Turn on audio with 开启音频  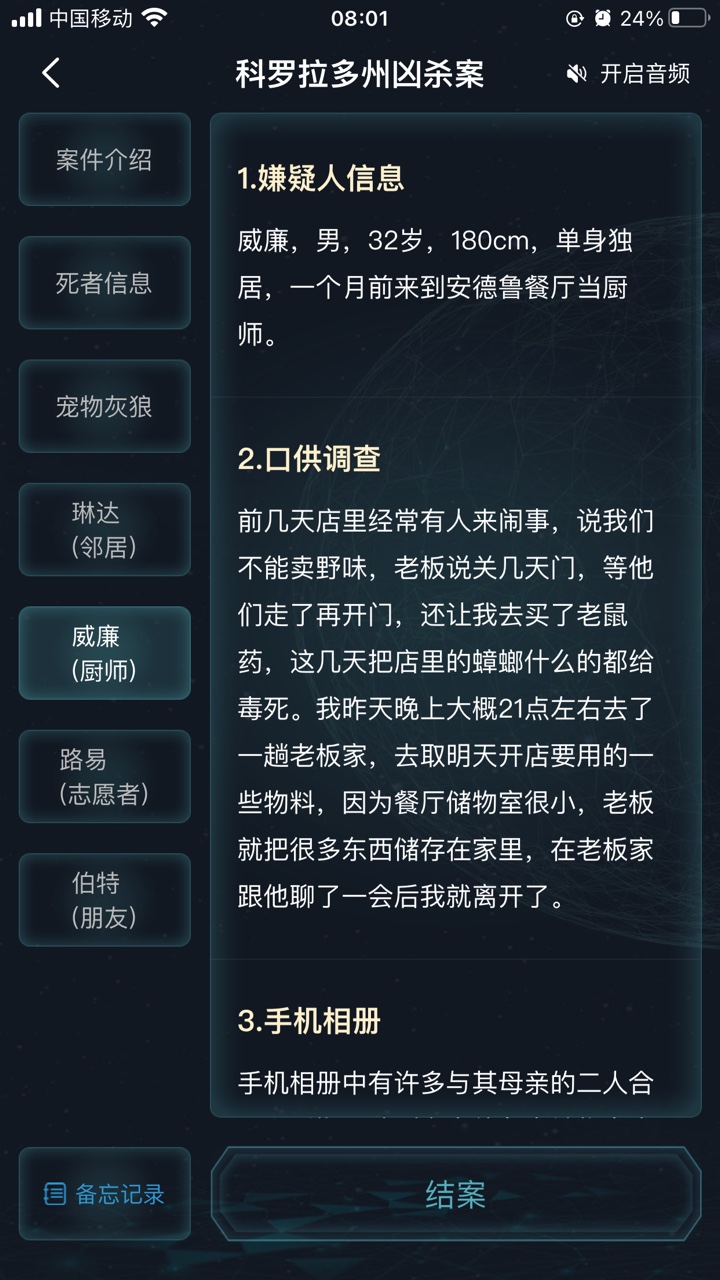[x=628, y=74]
